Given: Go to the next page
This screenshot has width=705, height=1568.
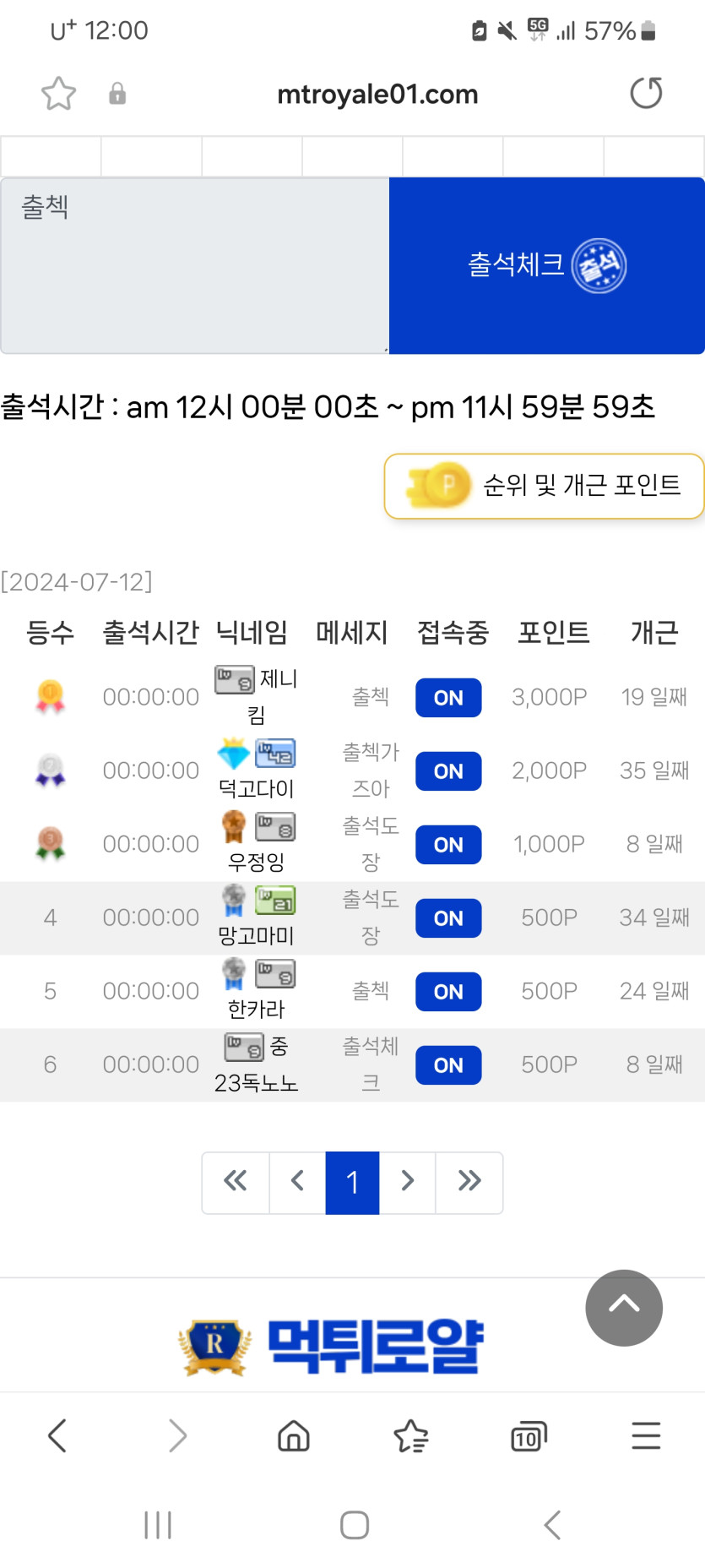Looking at the screenshot, I should 408,1182.
